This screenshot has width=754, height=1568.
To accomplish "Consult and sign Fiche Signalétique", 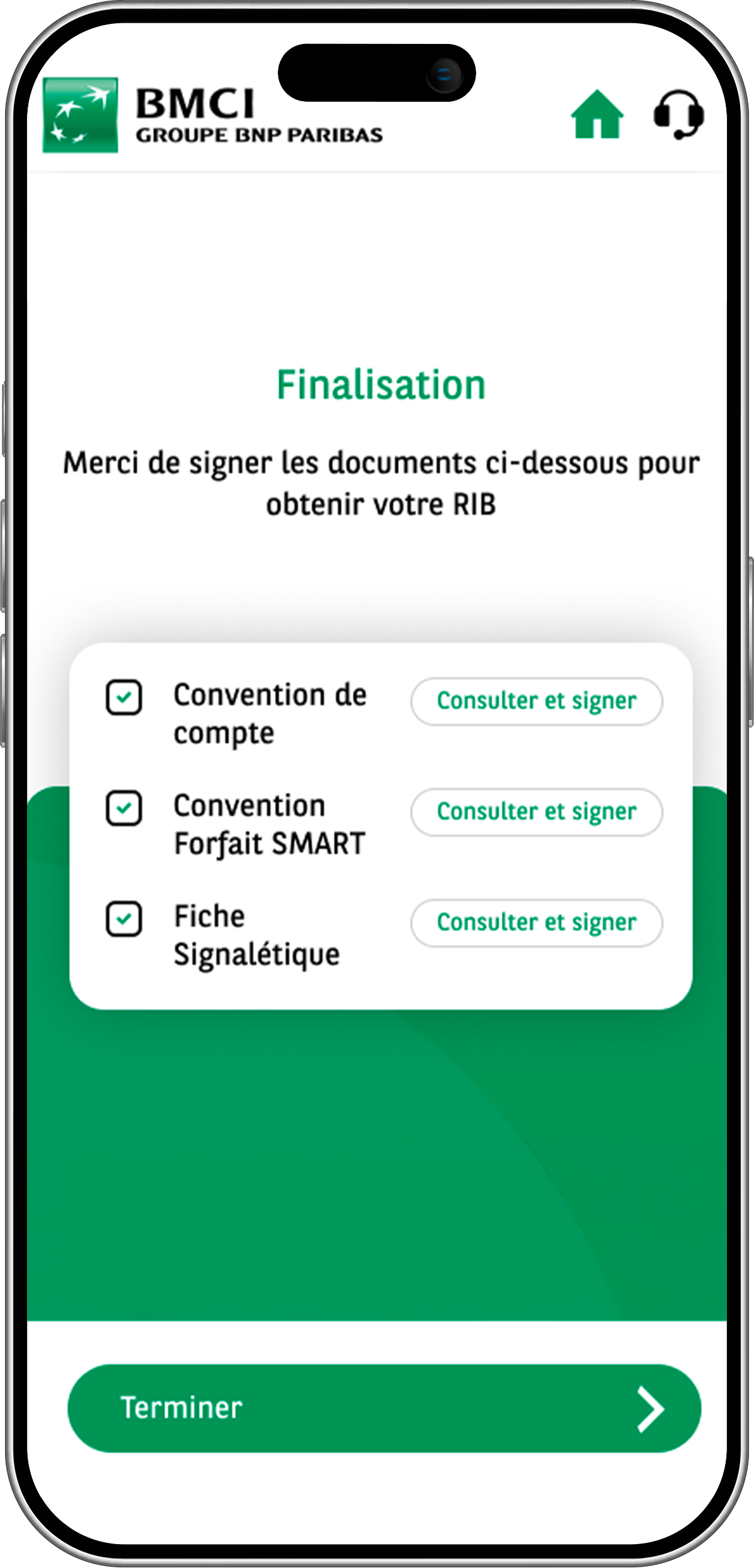I will (537, 923).
